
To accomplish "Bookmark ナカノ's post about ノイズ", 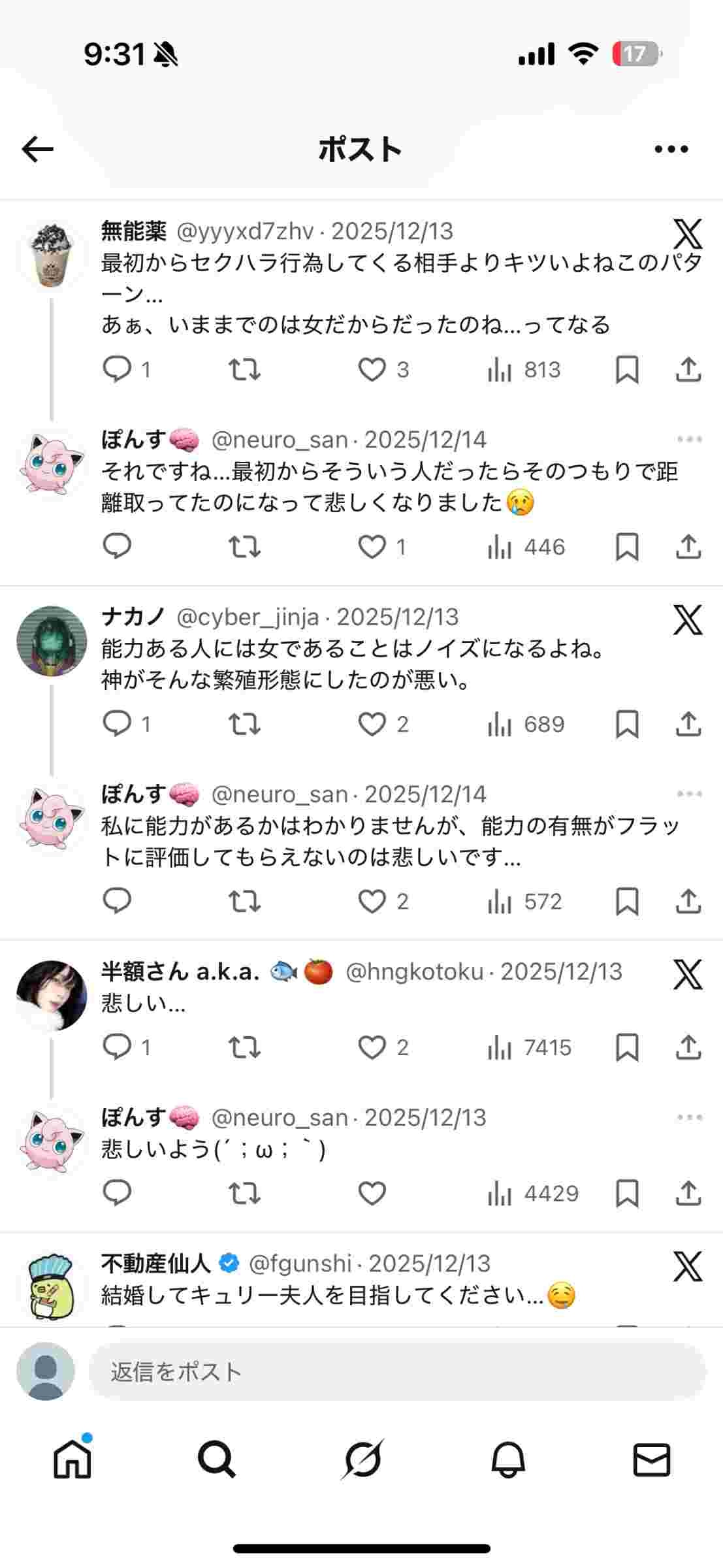I will 627,725.
